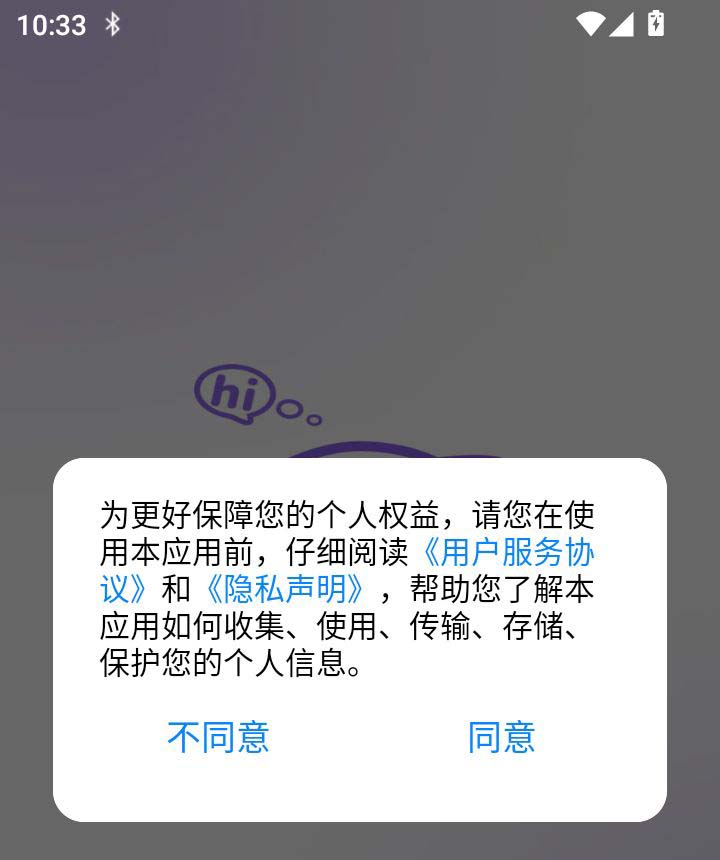
Task: Decline by tapping 不同意
Action: click(218, 738)
